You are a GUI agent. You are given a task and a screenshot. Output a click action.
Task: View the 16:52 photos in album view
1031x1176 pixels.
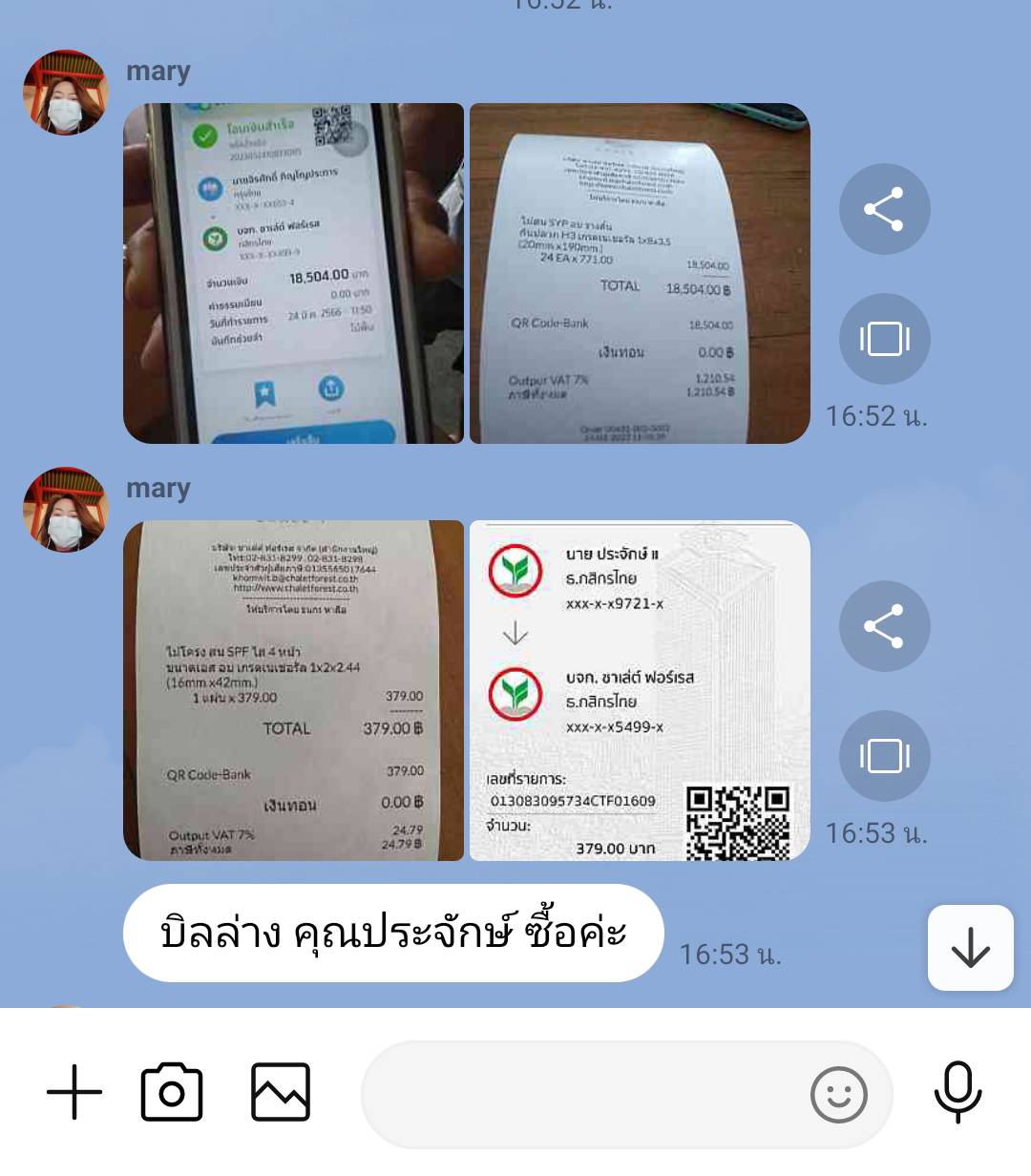coord(884,339)
